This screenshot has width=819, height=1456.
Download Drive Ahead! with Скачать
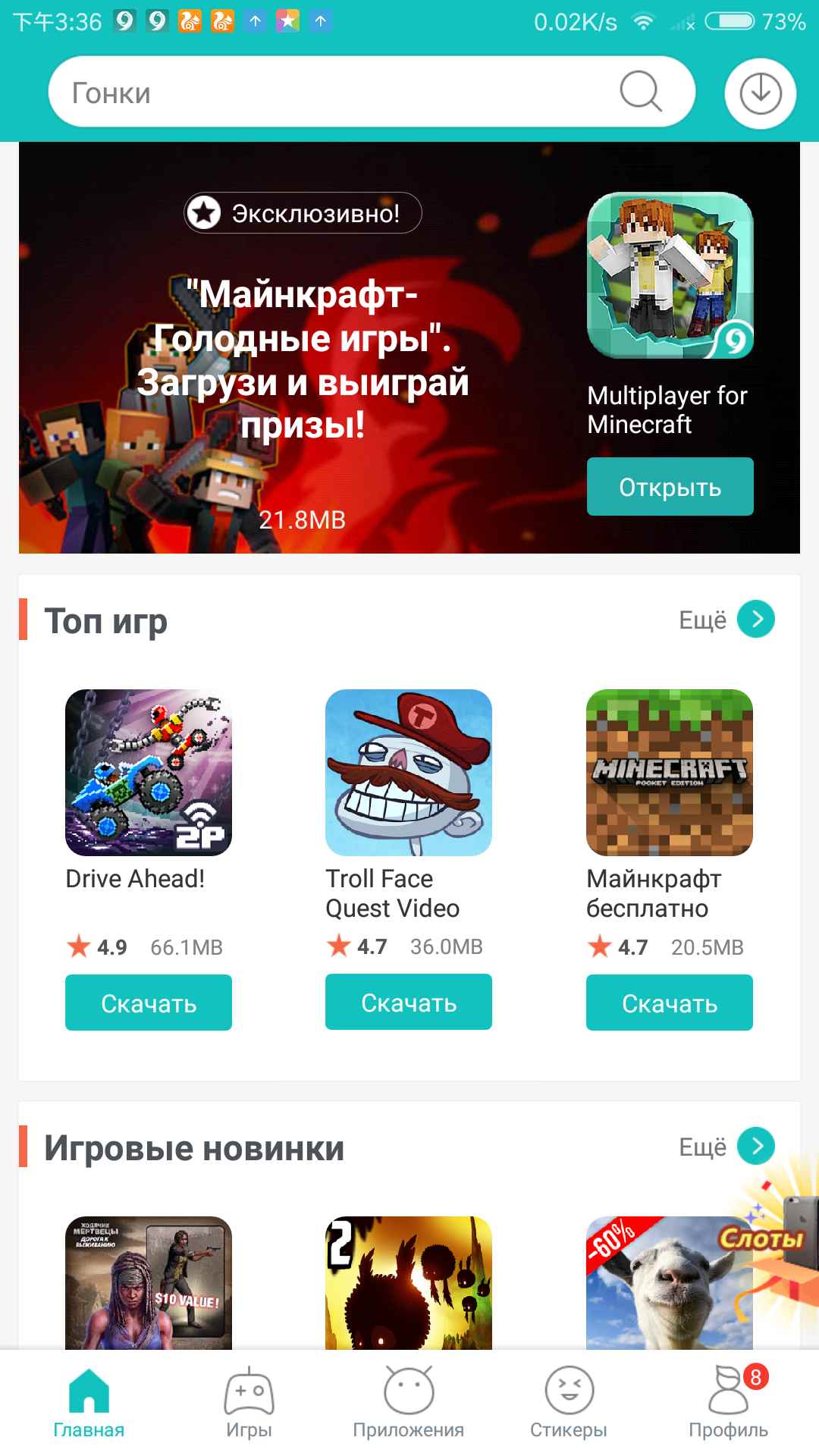[149, 1003]
